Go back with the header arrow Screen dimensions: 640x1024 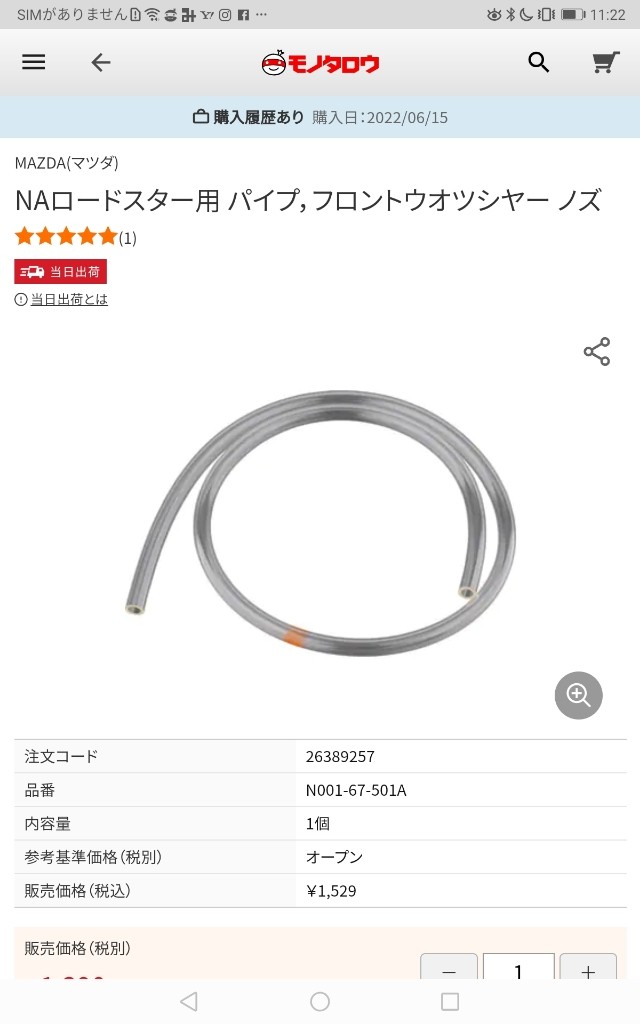pyautogui.click(x=101, y=63)
